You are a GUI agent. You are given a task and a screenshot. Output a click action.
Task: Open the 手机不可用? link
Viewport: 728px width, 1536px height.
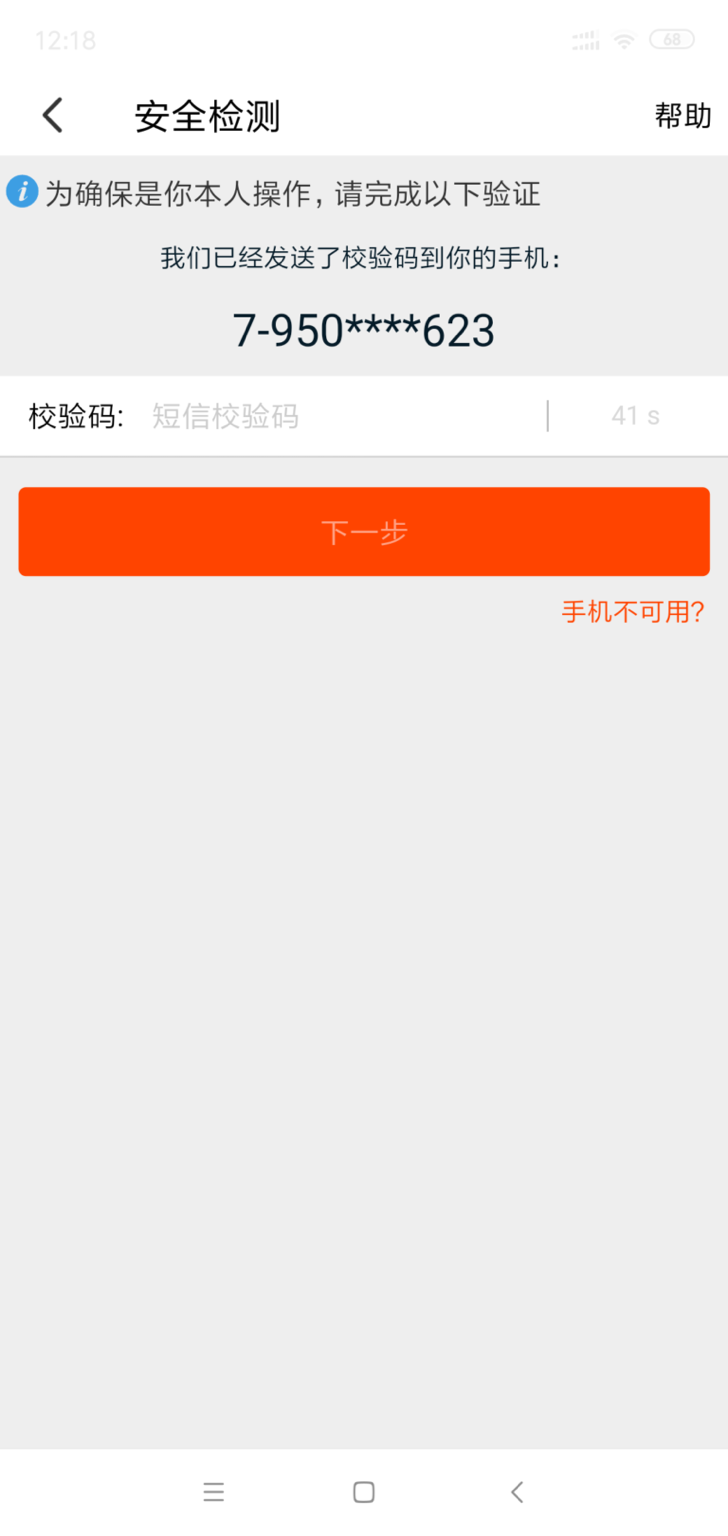(633, 612)
